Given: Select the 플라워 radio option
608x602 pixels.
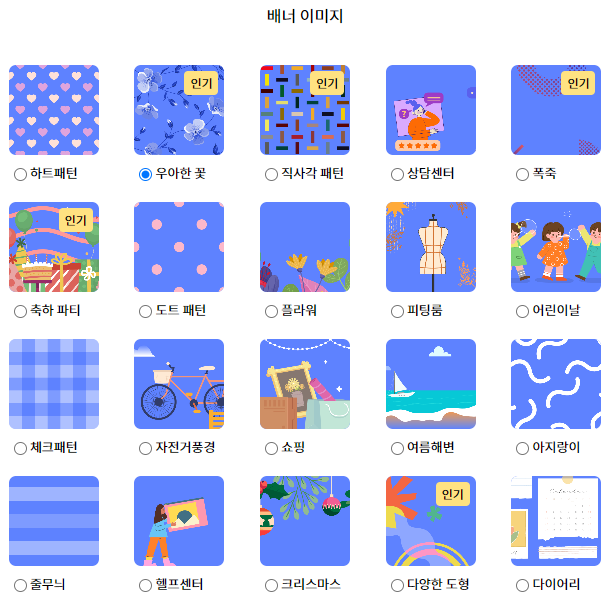Looking at the screenshot, I should click(271, 311).
